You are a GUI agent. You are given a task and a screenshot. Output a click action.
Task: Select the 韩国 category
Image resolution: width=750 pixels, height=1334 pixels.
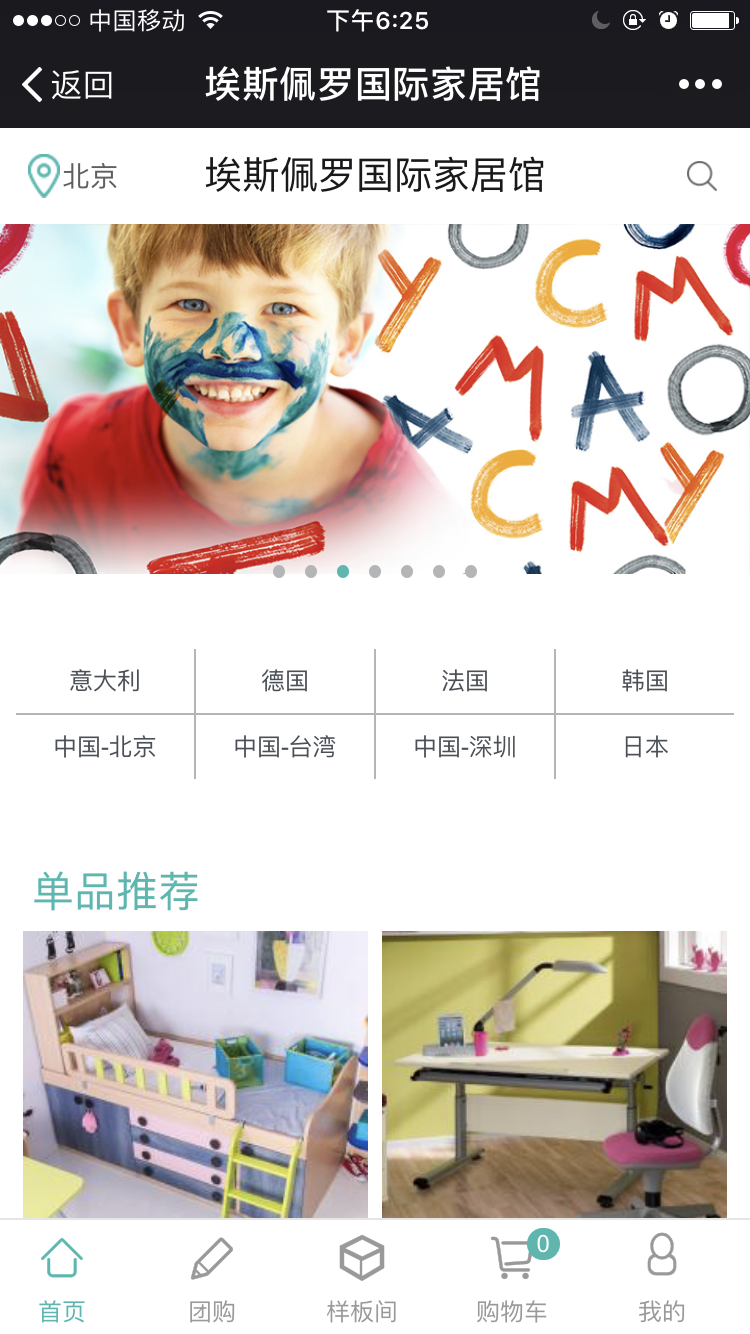(644, 681)
